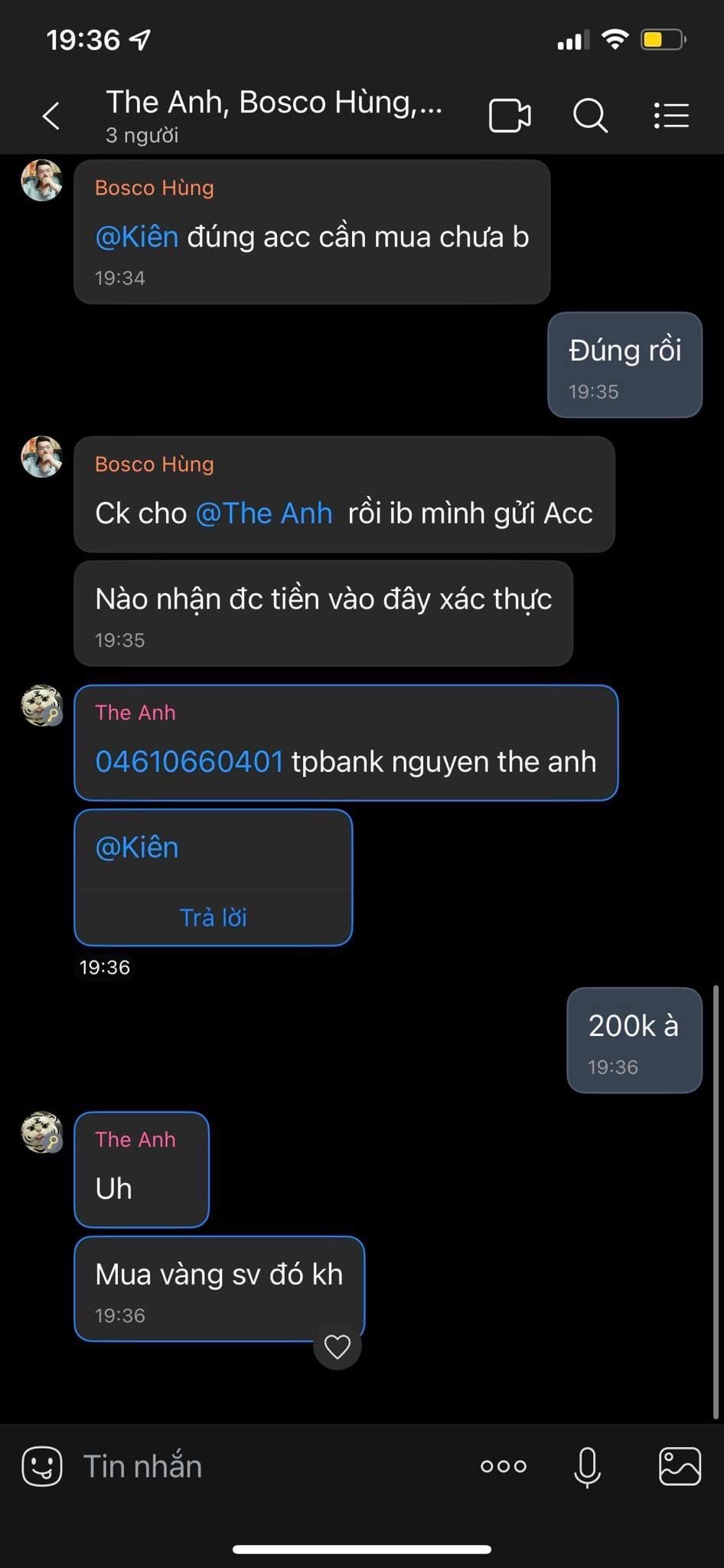Search messages in this conversation
Screen dimensions: 724x1568
pos(590,116)
